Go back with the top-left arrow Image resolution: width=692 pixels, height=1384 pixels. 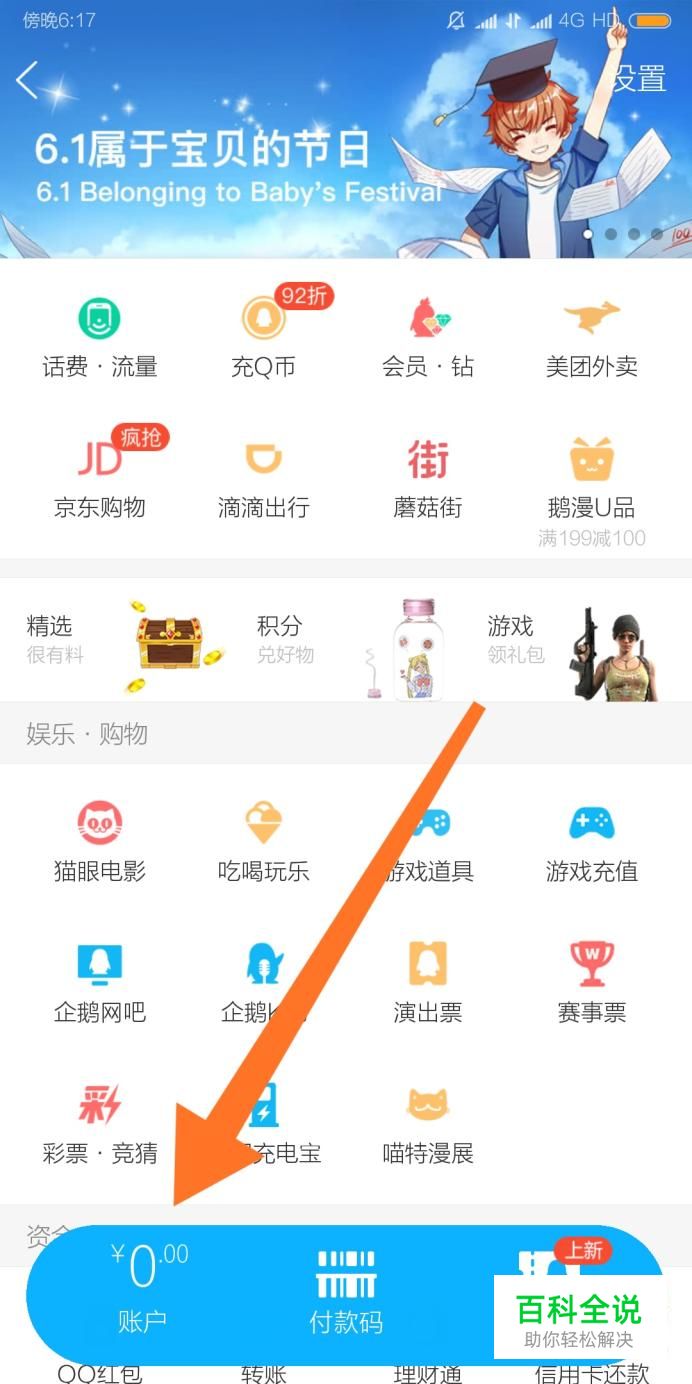click(x=28, y=80)
